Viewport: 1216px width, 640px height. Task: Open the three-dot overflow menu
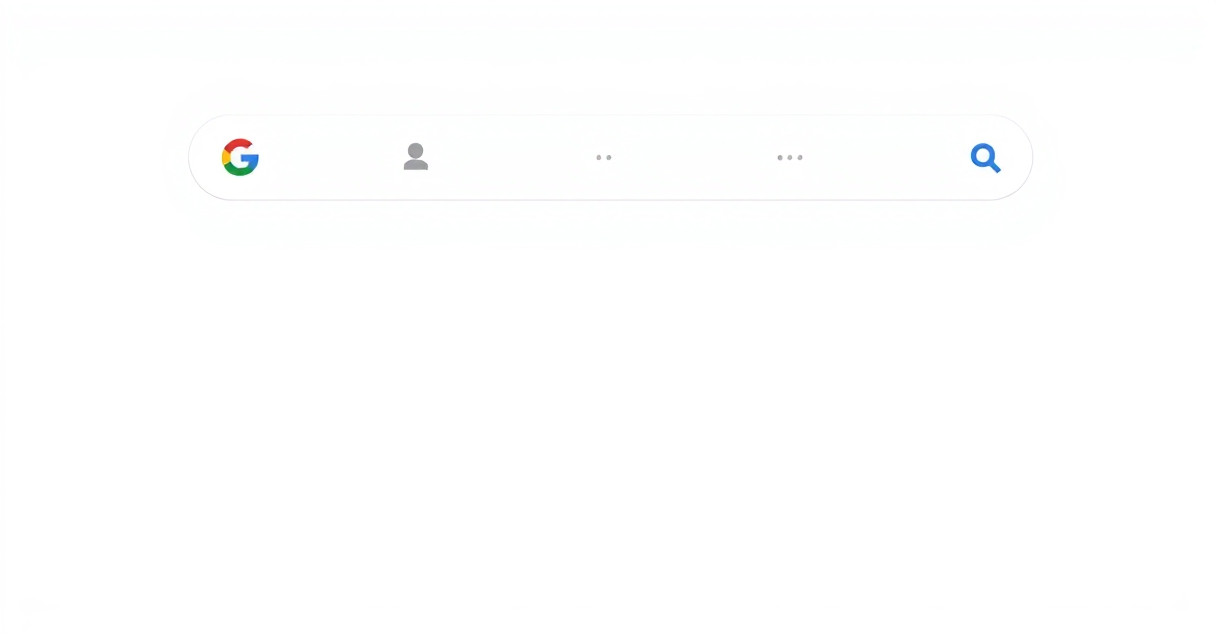point(790,158)
